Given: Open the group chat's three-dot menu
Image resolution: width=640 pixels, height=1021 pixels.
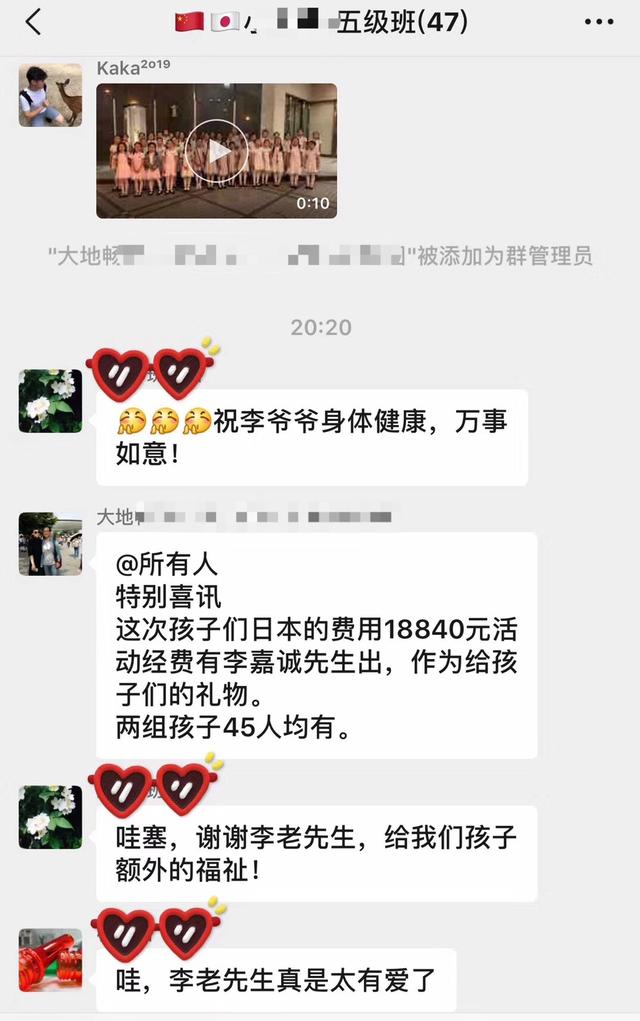Looking at the screenshot, I should tap(598, 22).
